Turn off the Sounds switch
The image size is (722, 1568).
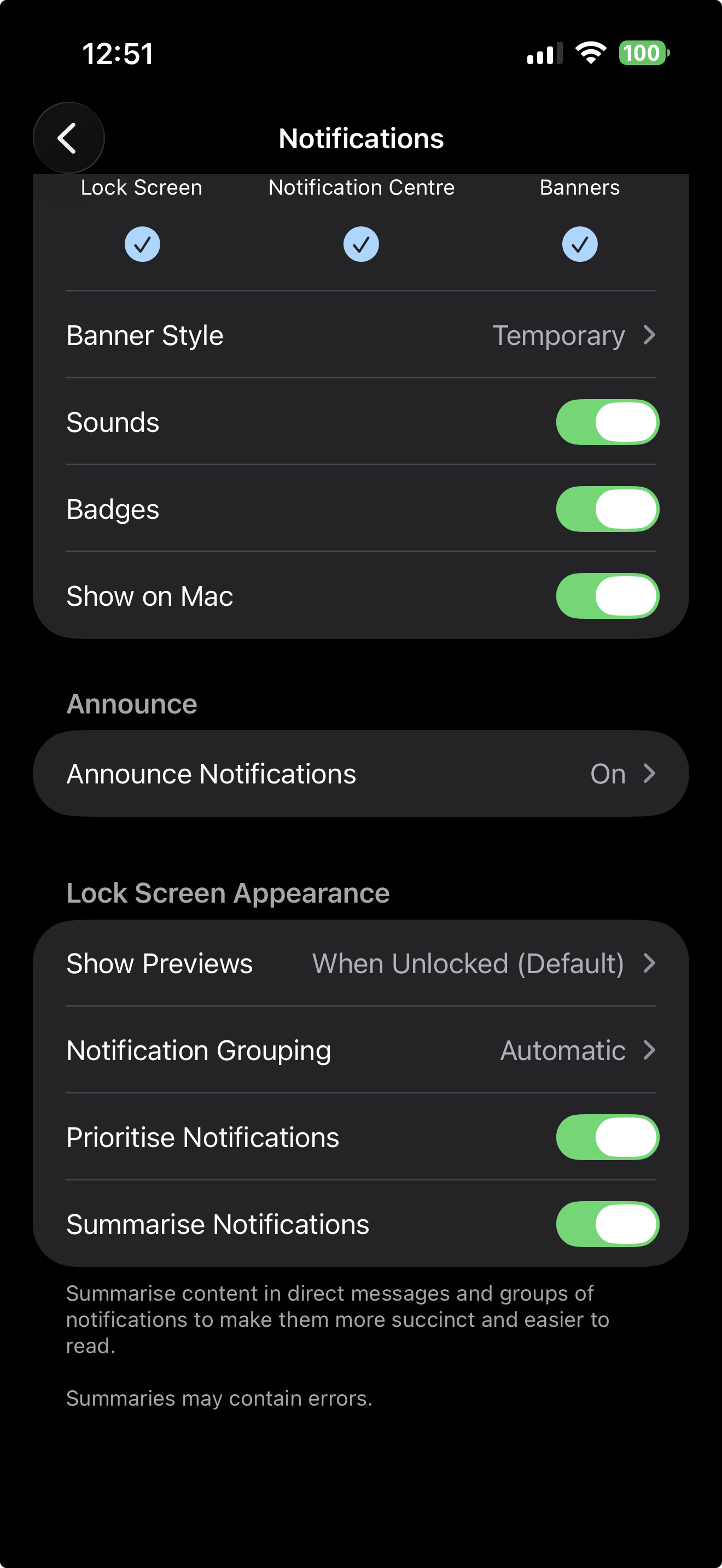coord(607,423)
